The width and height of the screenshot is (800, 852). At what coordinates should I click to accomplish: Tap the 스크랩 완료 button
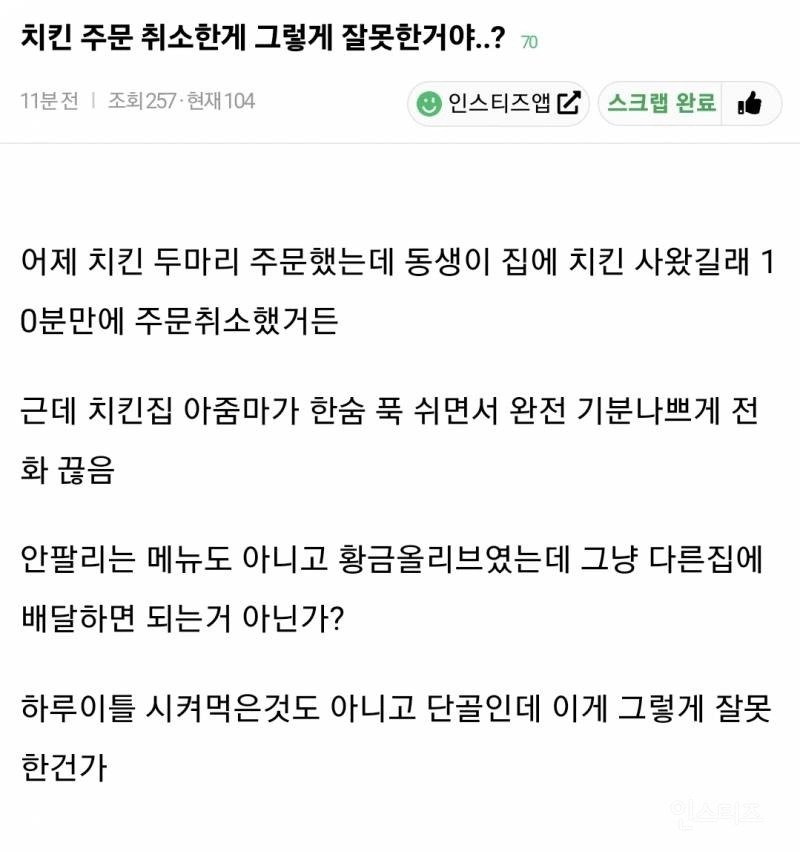pyautogui.click(x=662, y=103)
